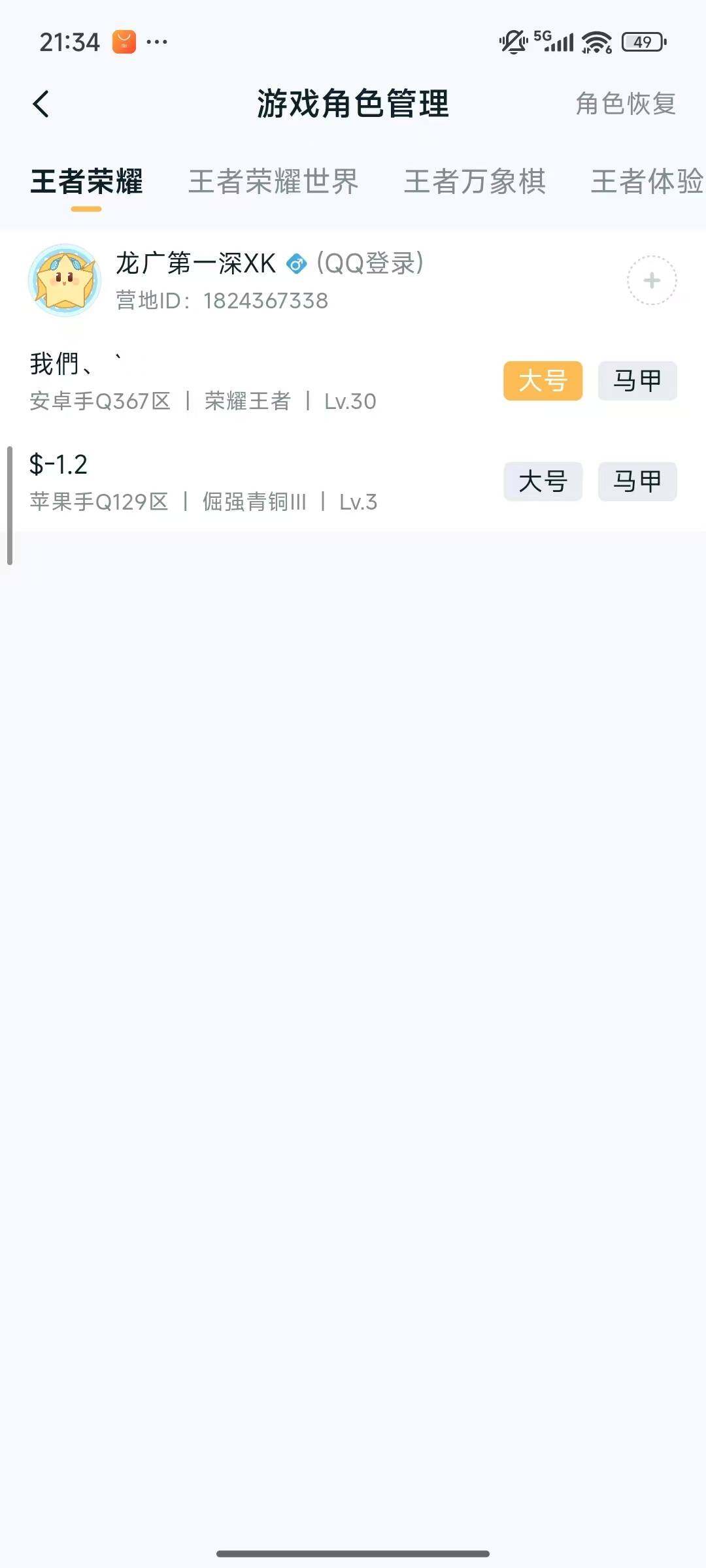706x1568 pixels.
Task: Tap the battery indicator showing 49
Action: (642, 41)
